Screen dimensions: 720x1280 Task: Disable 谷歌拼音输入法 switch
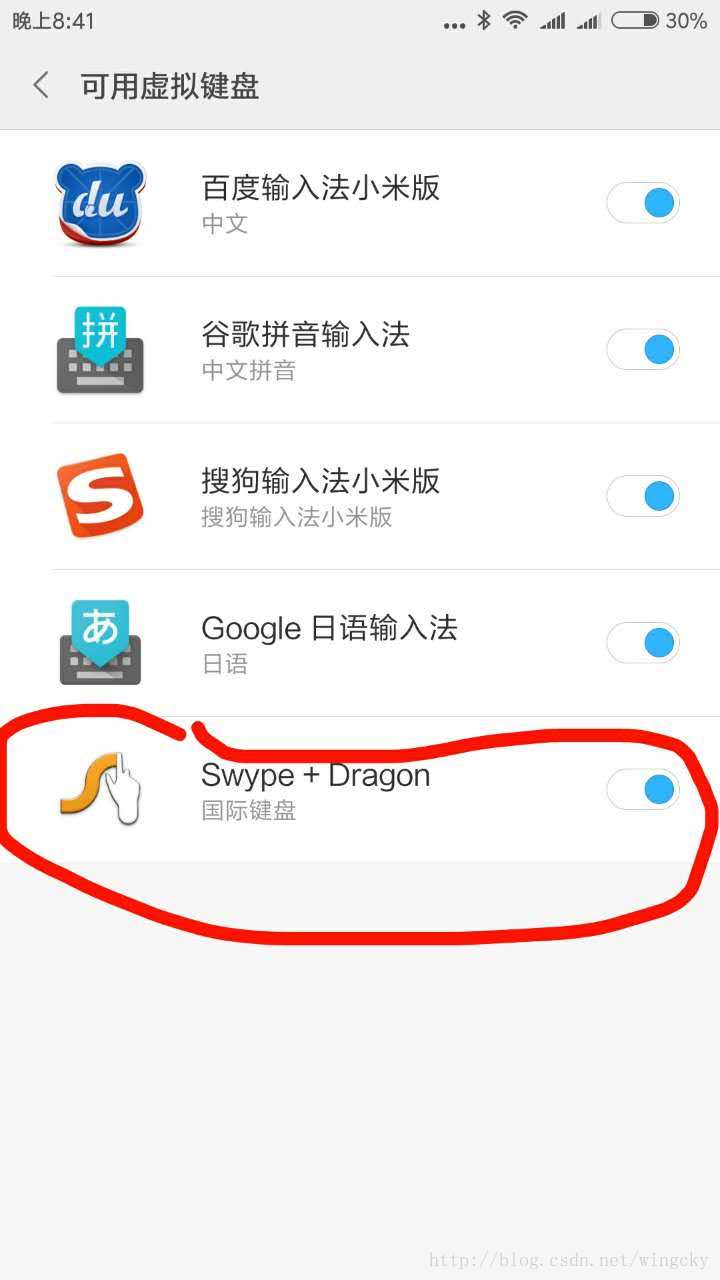643,350
